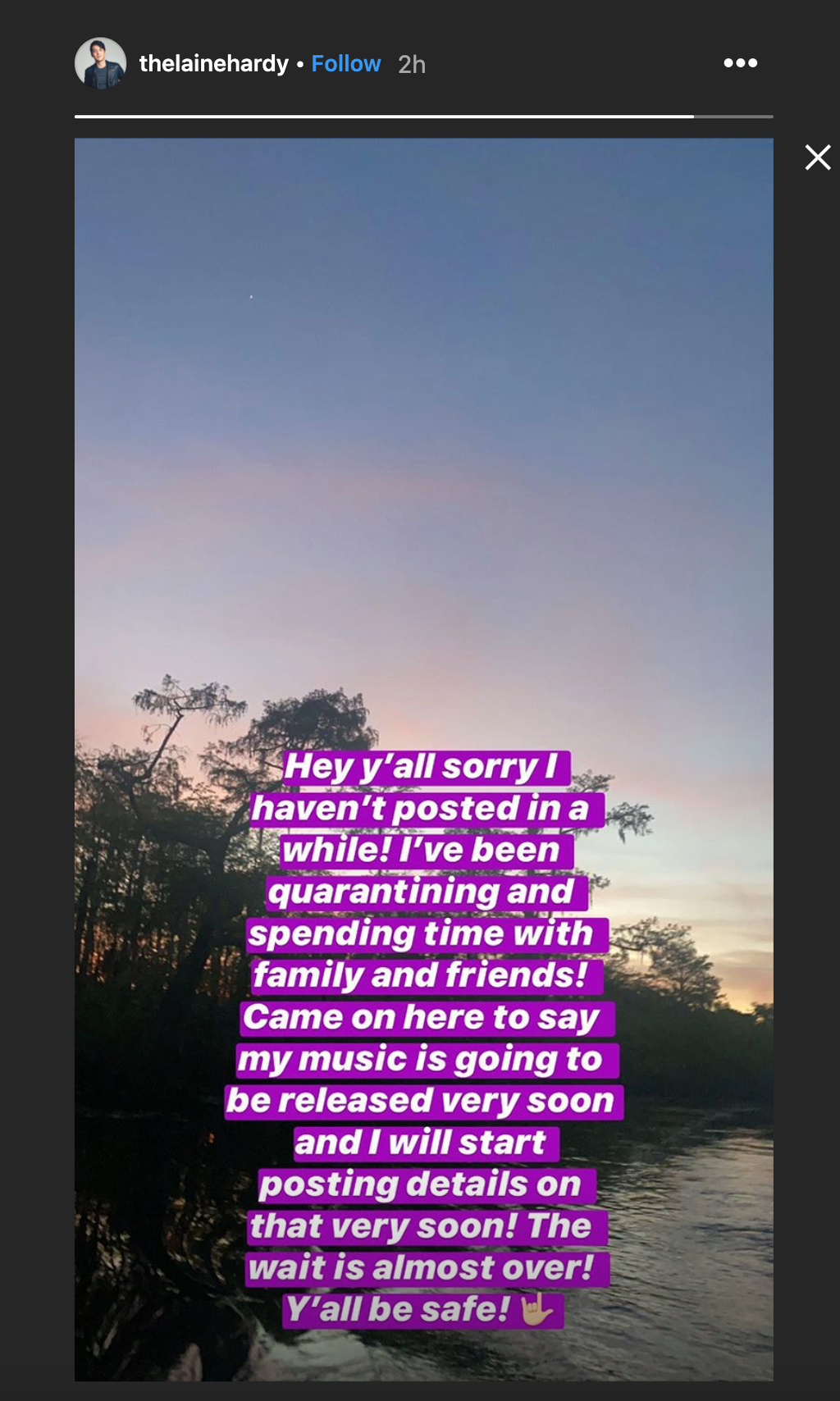
Task: Close the story viewer
Action: tap(817, 157)
